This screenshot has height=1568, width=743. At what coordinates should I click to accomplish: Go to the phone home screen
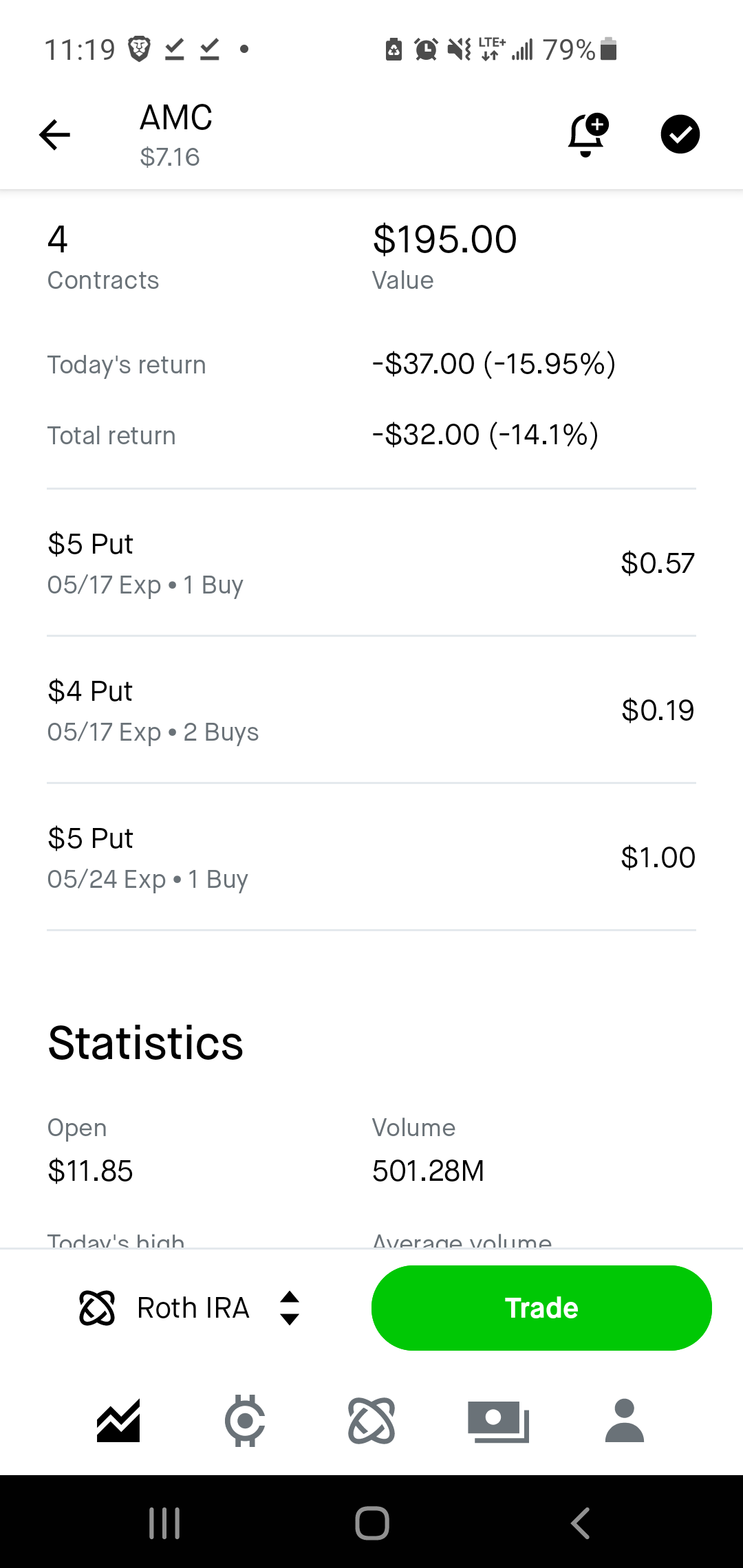pyautogui.click(x=371, y=1523)
